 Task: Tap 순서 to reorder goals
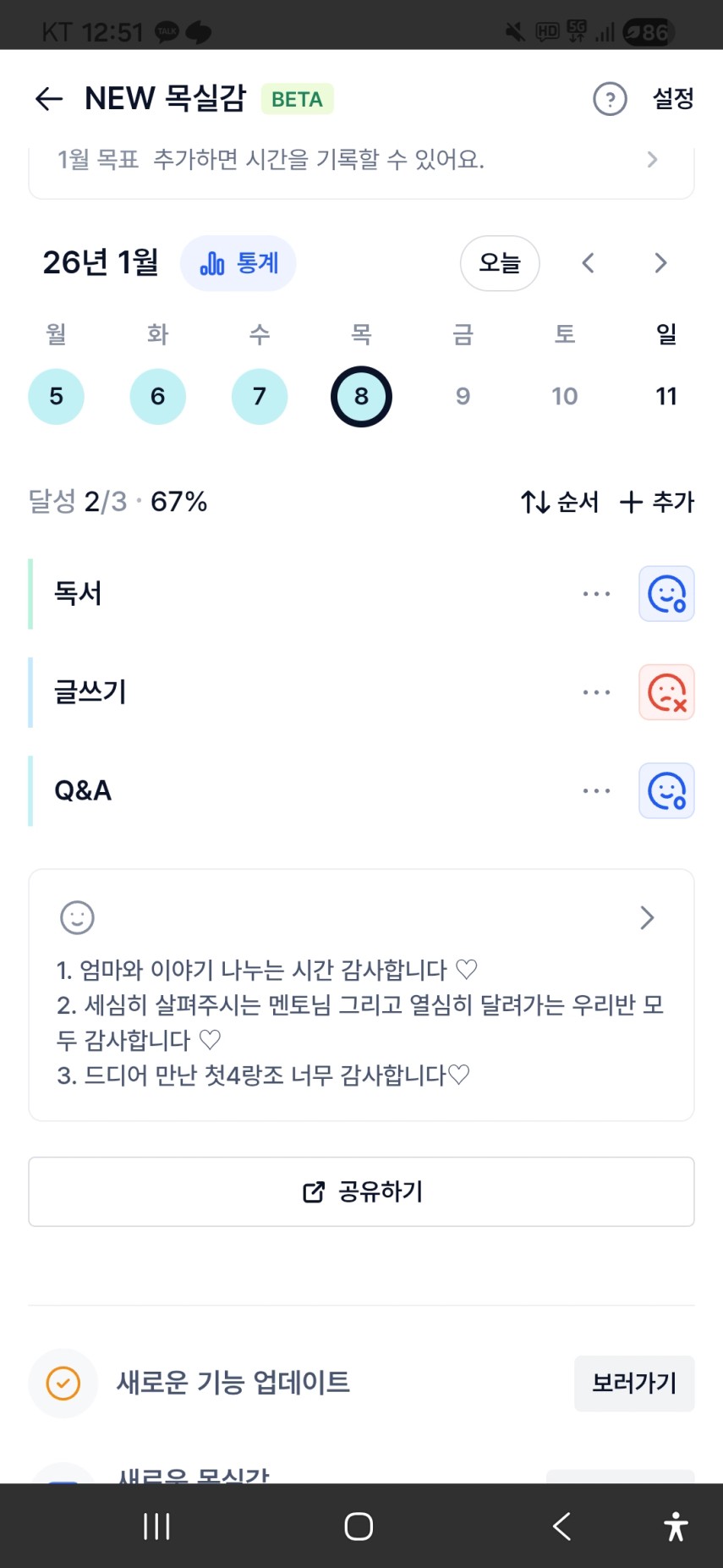coord(560,502)
